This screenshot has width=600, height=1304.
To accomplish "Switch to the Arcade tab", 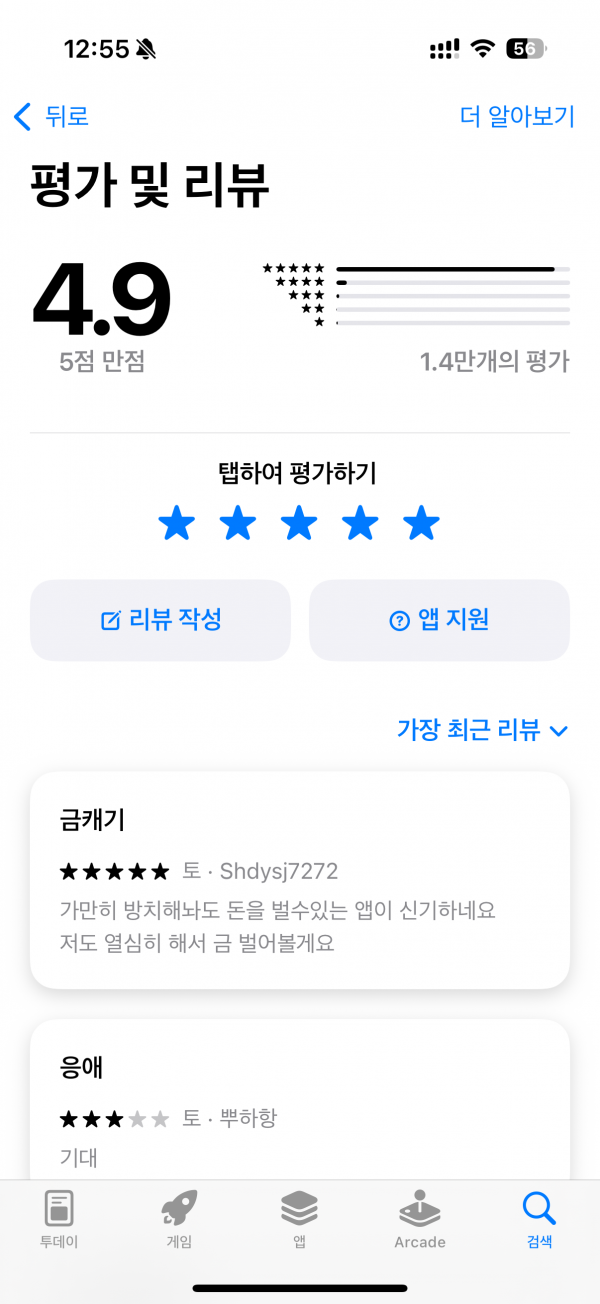I will [420, 1220].
